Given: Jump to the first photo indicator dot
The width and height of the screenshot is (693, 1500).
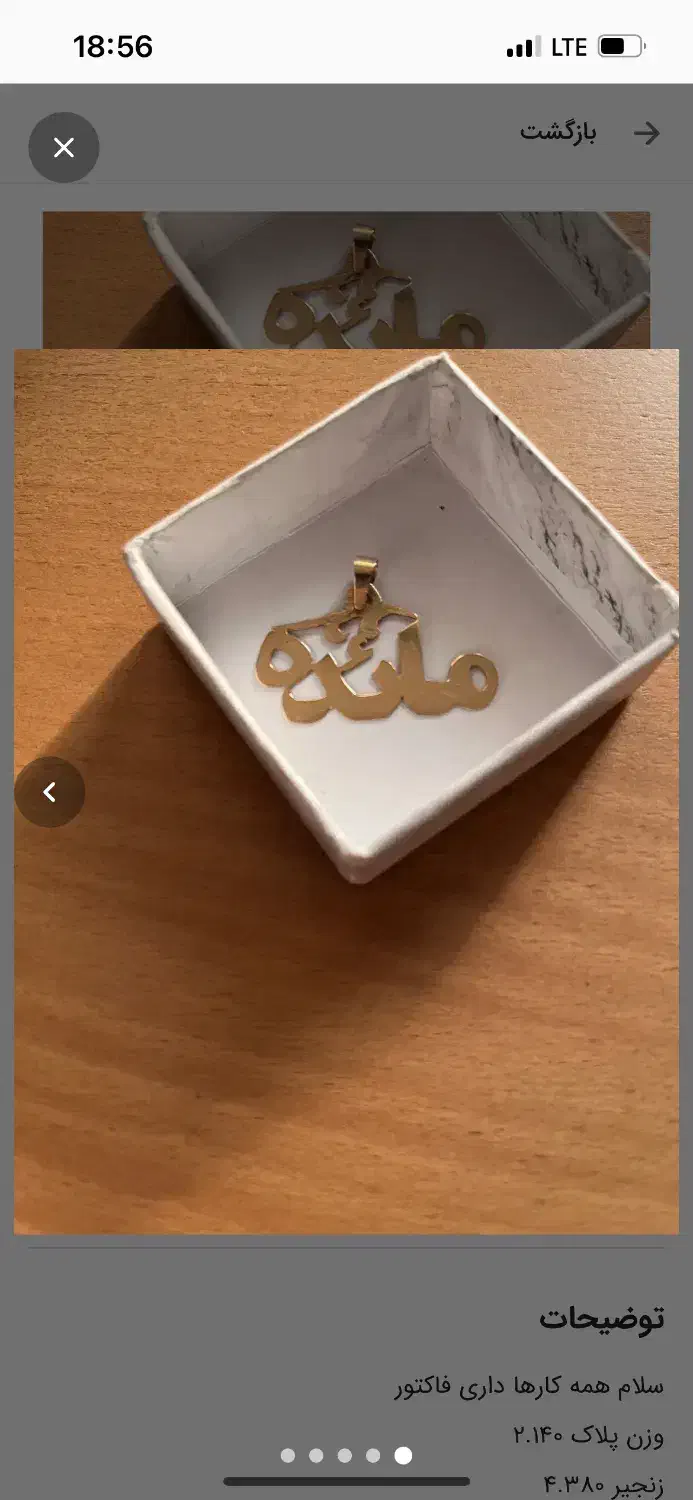Looking at the screenshot, I should (288, 1455).
